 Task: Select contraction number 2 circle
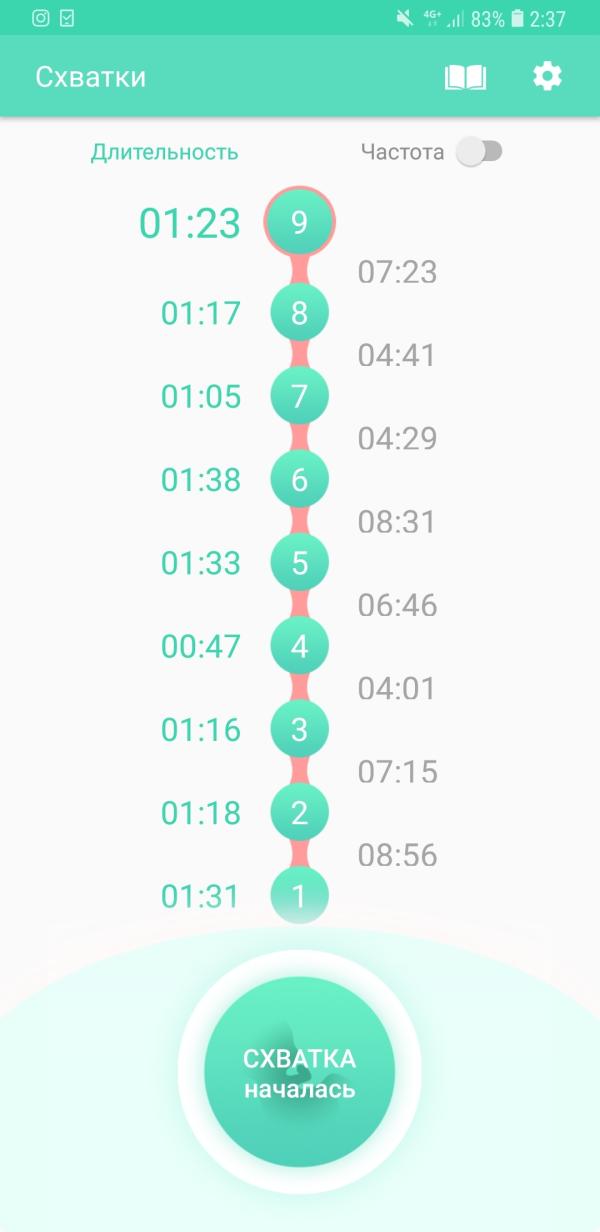click(300, 813)
